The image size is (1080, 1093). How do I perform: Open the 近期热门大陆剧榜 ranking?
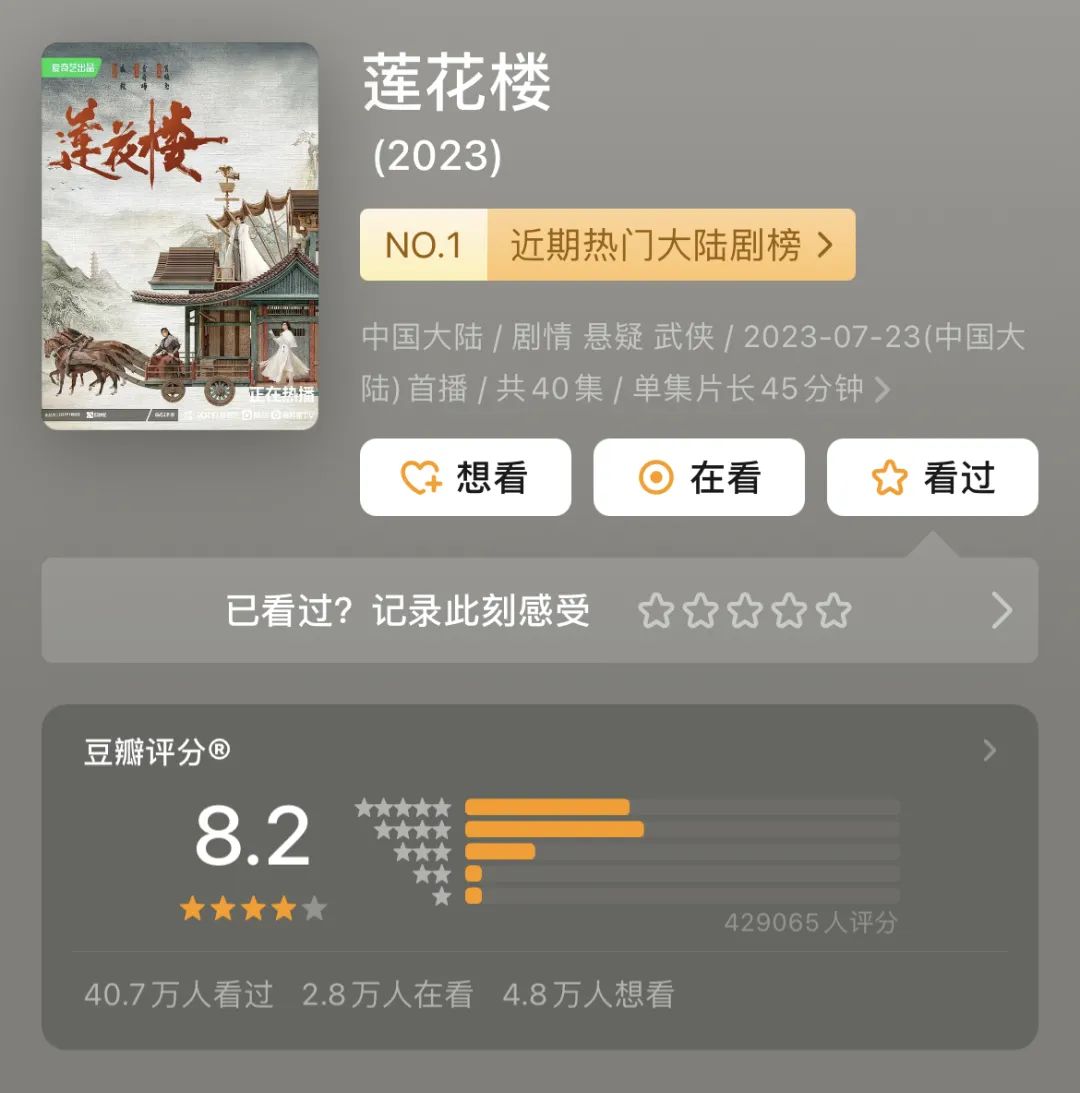pos(607,245)
